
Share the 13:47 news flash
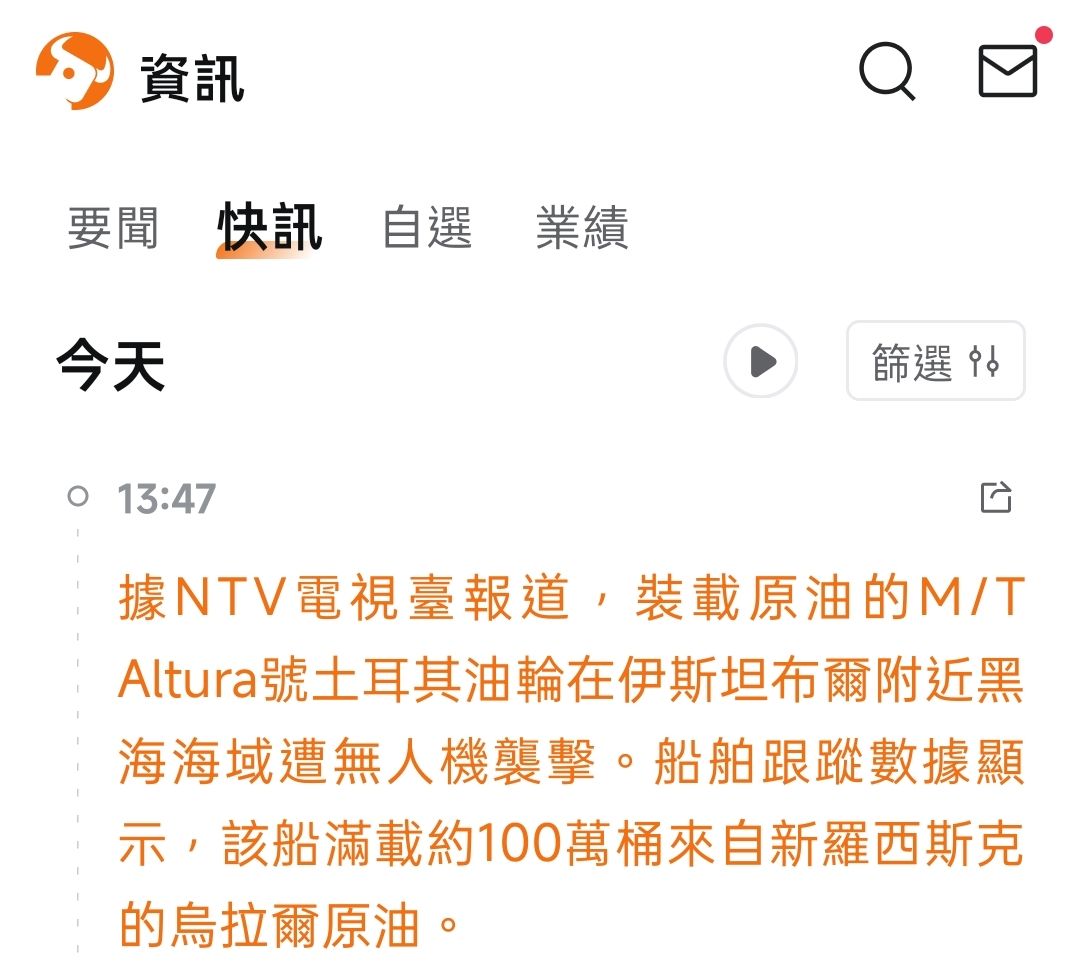tap(995, 497)
